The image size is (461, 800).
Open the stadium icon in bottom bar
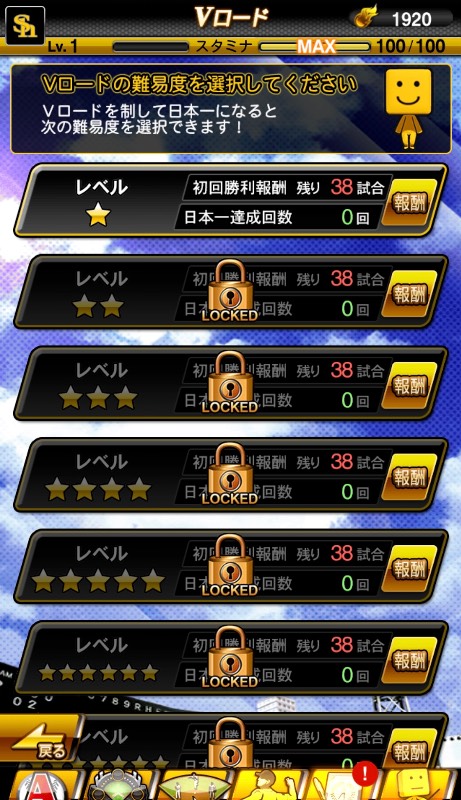coord(118,785)
